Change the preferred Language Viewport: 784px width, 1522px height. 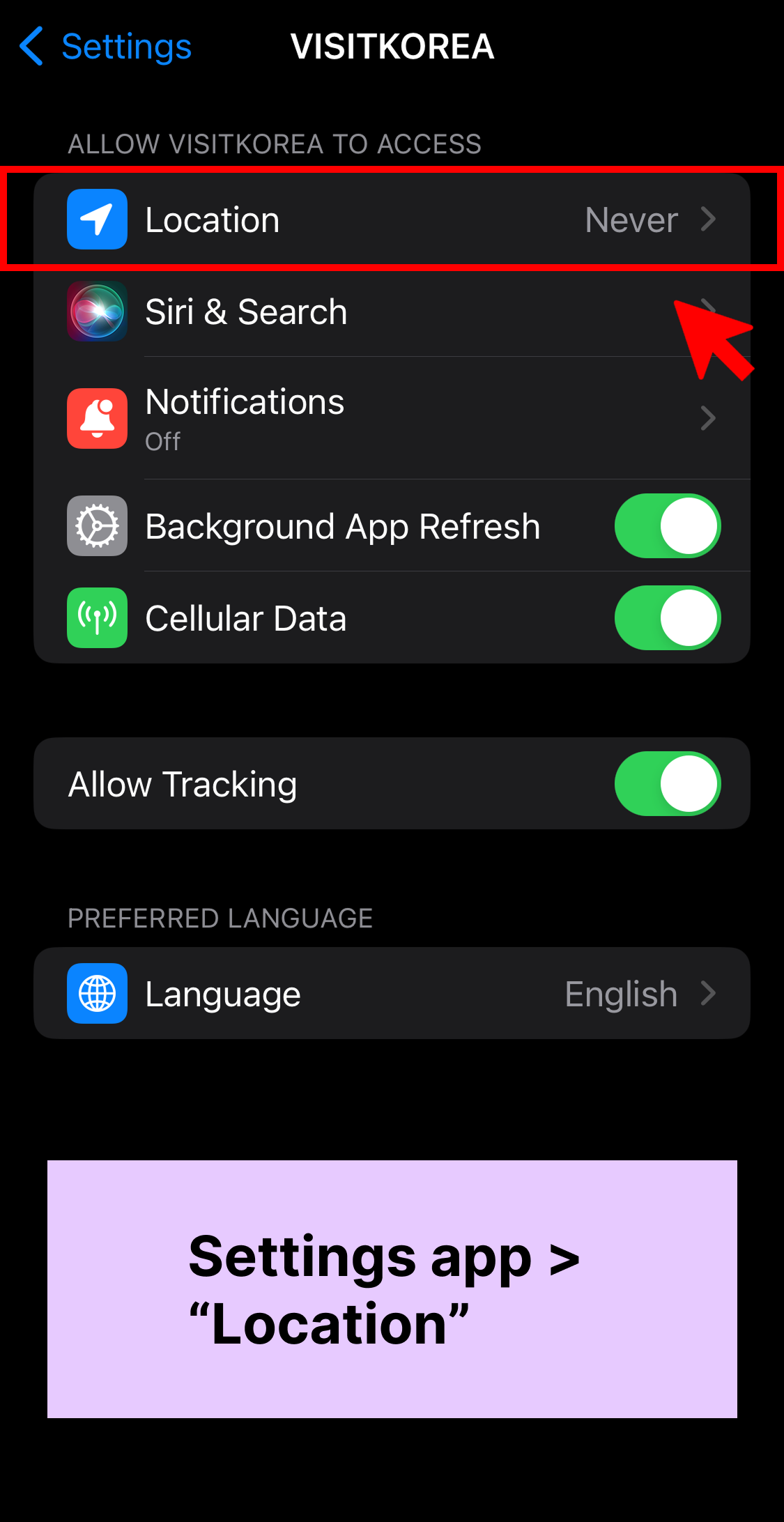click(392, 994)
